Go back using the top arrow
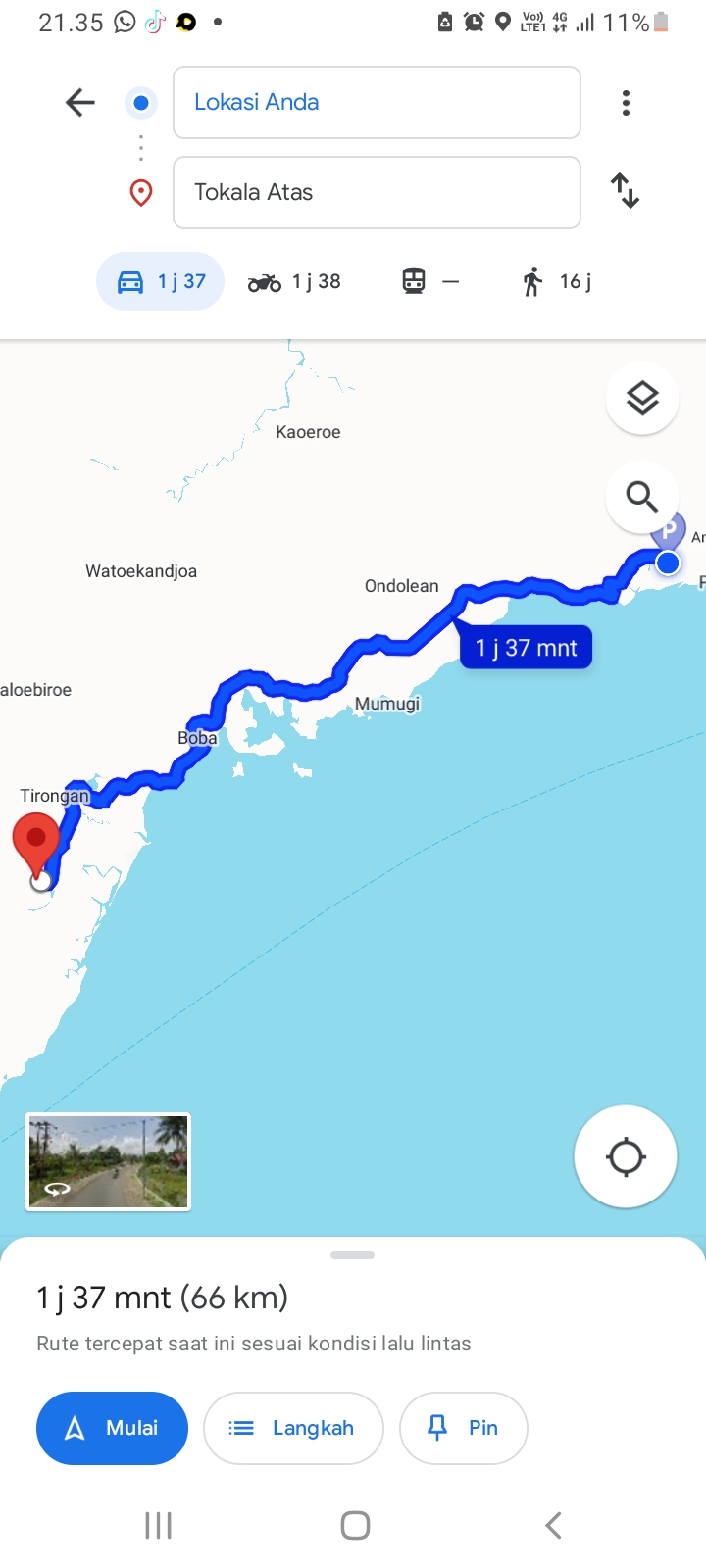The width and height of the screenshot is (706, 1568). (x=80, y=102)
